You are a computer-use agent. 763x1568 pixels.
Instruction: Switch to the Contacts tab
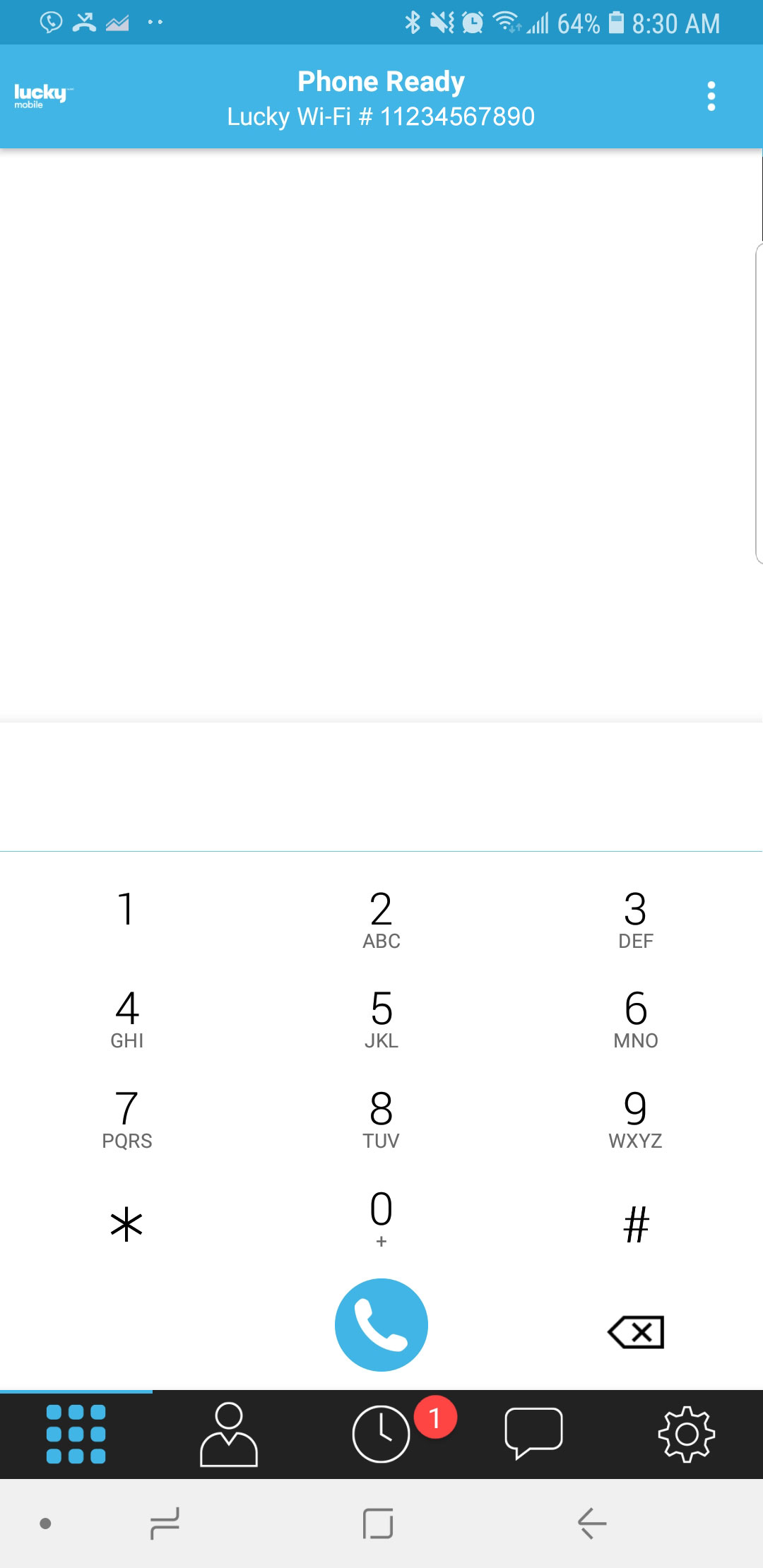tap(229, 1435)
